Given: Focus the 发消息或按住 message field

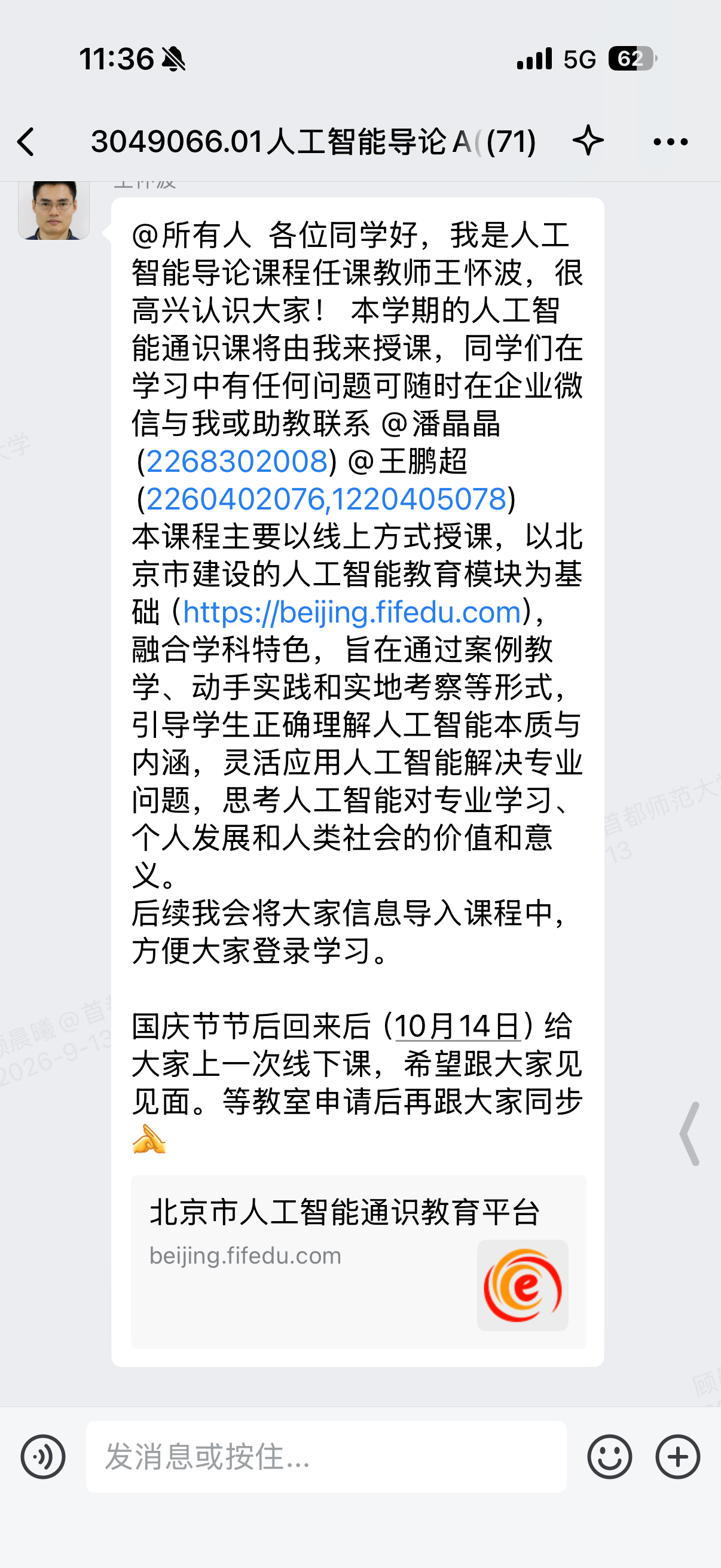Looking at the screenshot, I should (x=326, y=1457).
